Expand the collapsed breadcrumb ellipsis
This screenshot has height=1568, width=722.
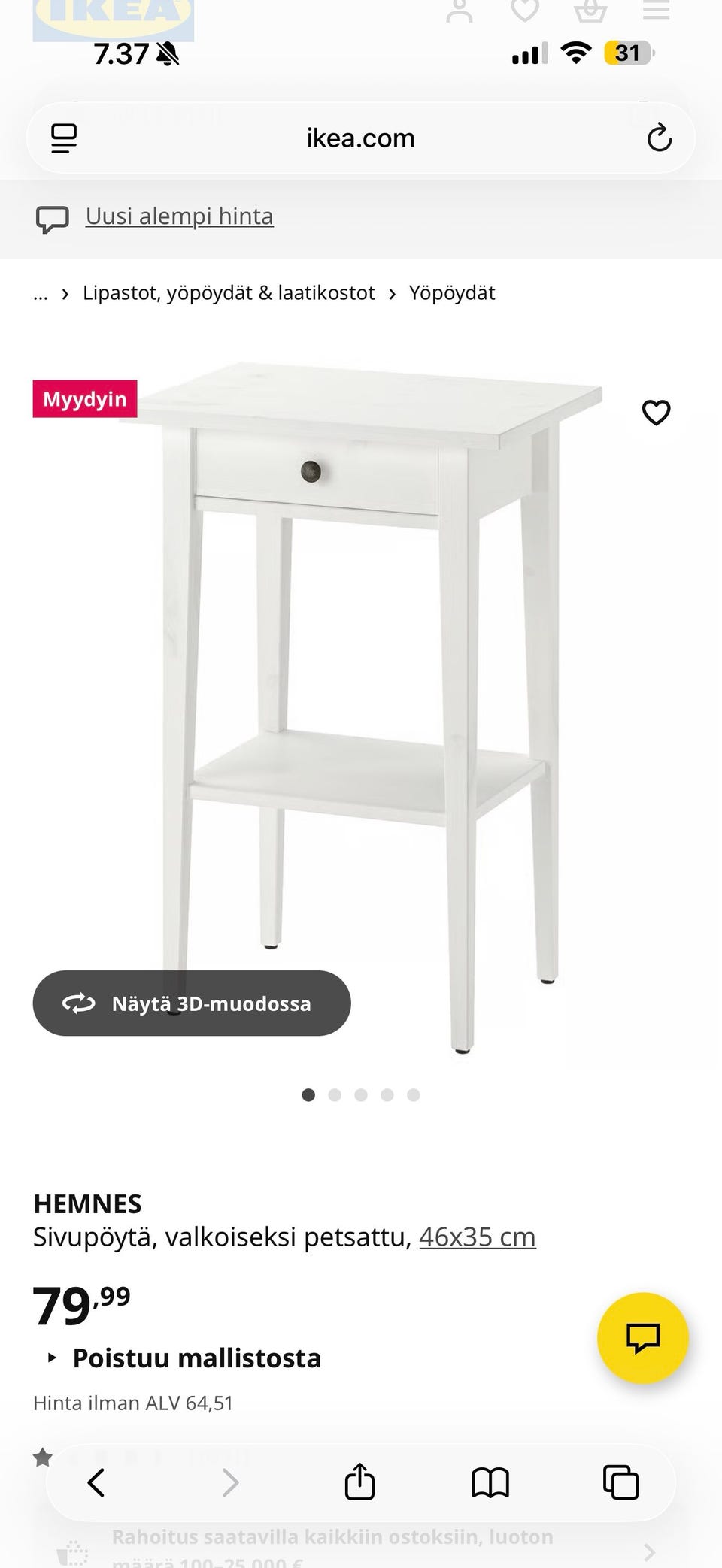tap(41, 293)
